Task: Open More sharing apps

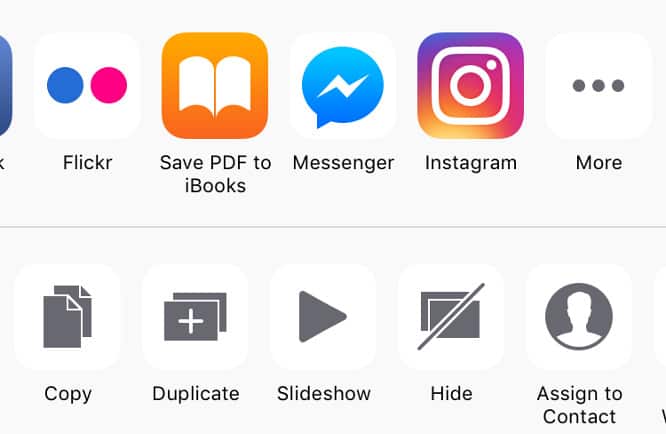Action: pyautogui.click(x=598, y=86)
